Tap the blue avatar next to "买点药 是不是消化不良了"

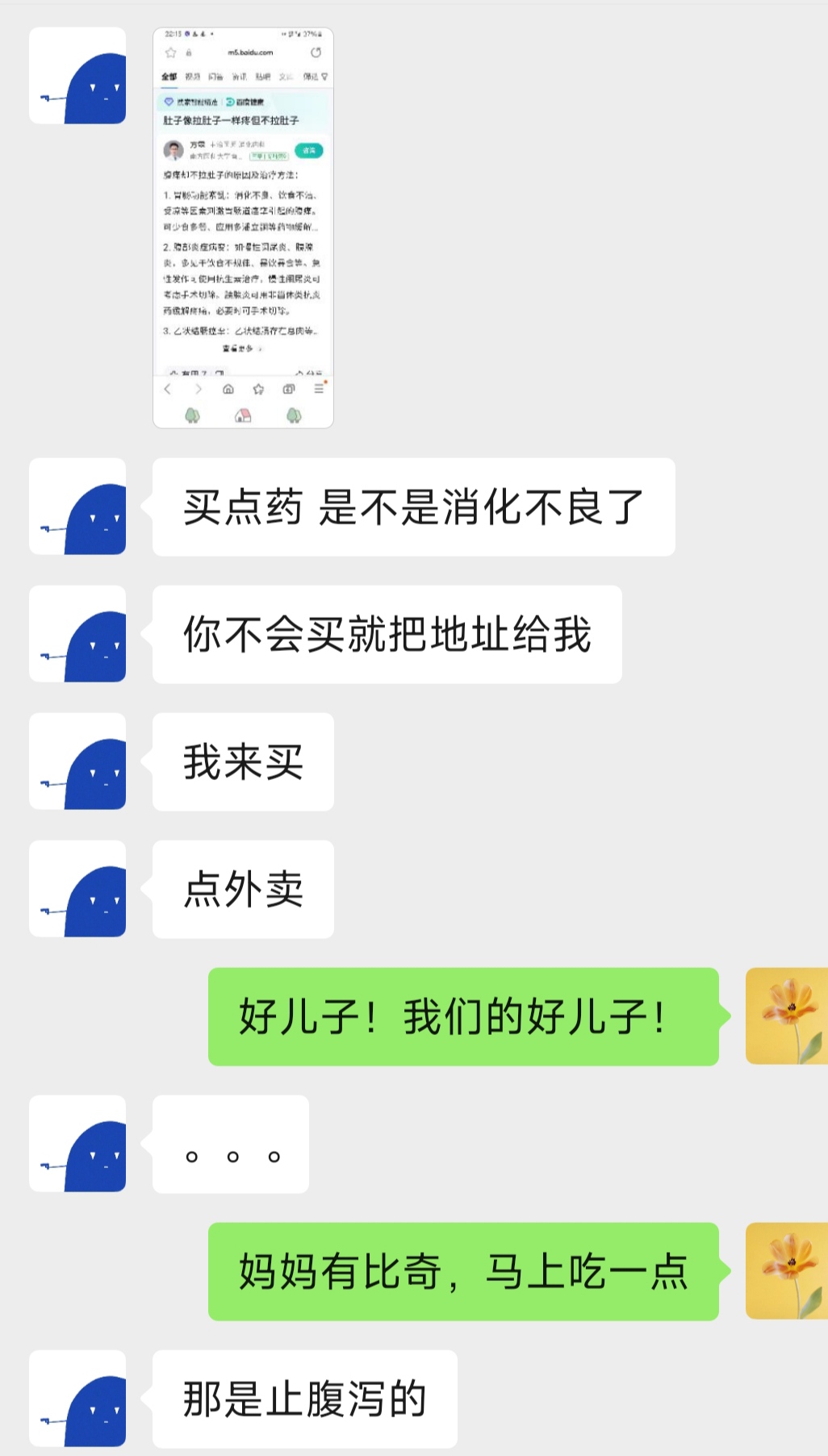point(77,507)
